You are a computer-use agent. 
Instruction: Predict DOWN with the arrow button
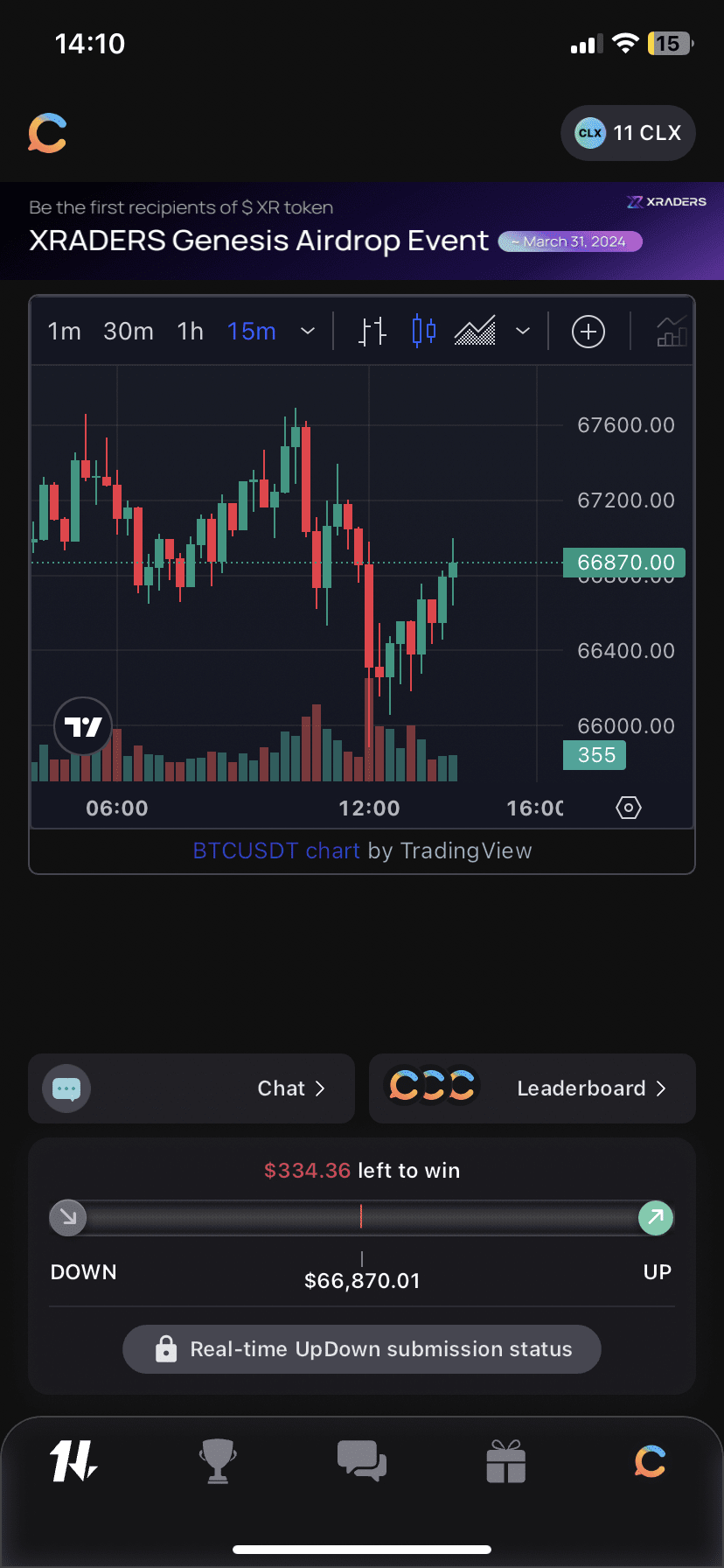pos(68,1217)
